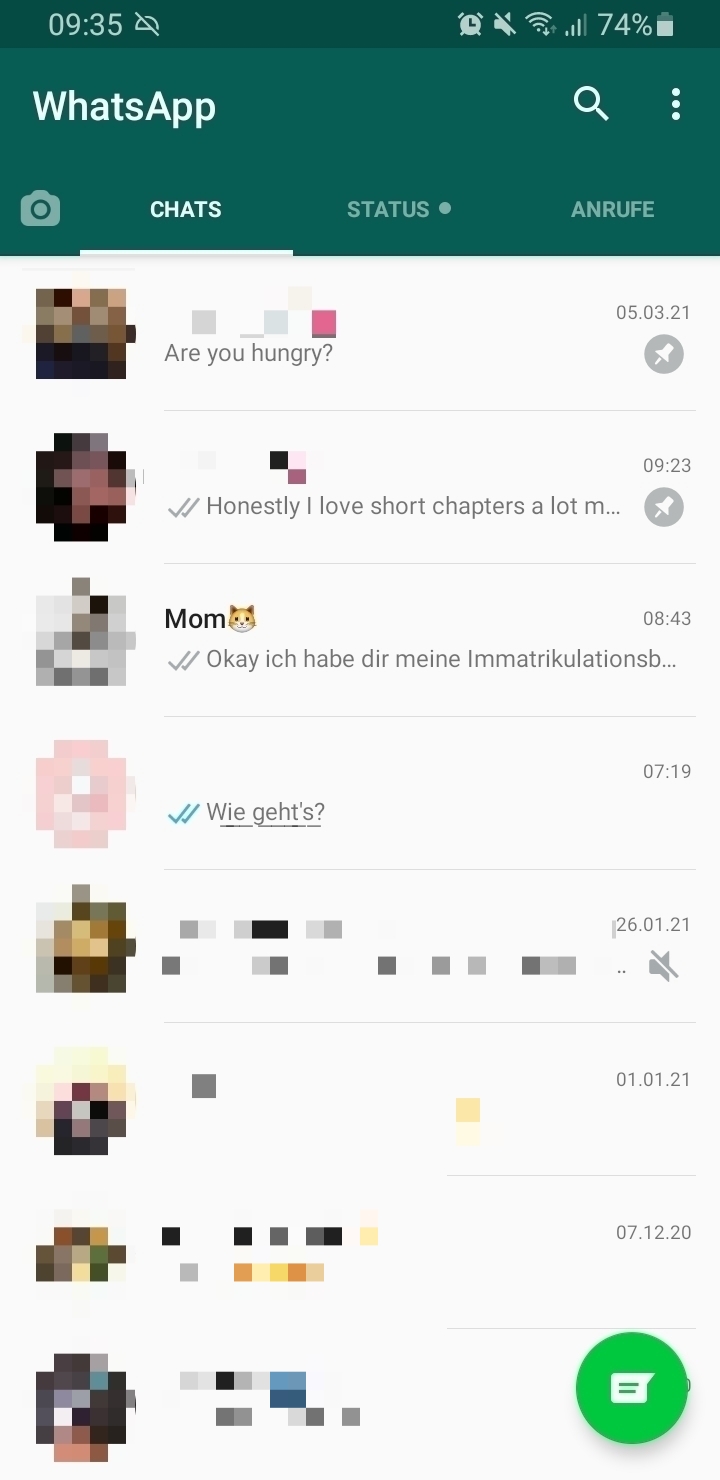720x1480 pixels.
Task: Open the camera tab
Action: point(40,209)
